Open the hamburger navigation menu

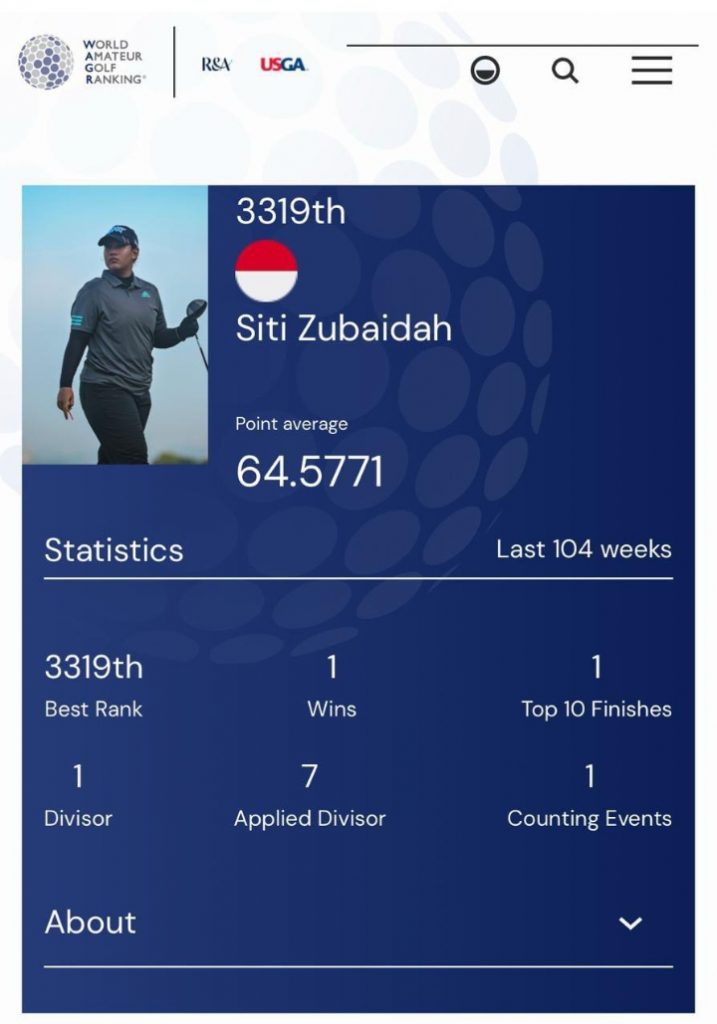click(x=651, y=70)
